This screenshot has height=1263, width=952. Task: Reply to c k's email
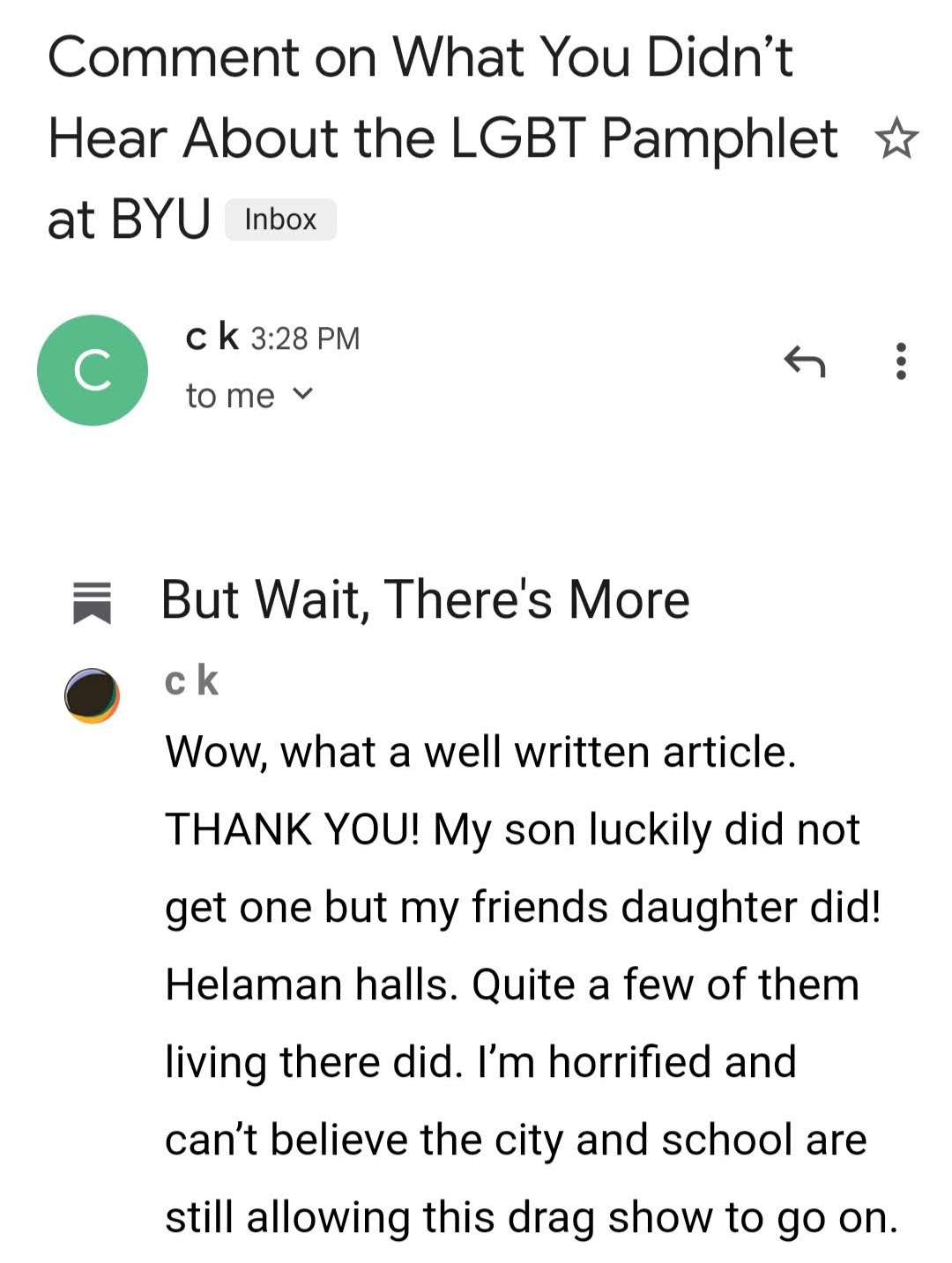tap(804, 360)
